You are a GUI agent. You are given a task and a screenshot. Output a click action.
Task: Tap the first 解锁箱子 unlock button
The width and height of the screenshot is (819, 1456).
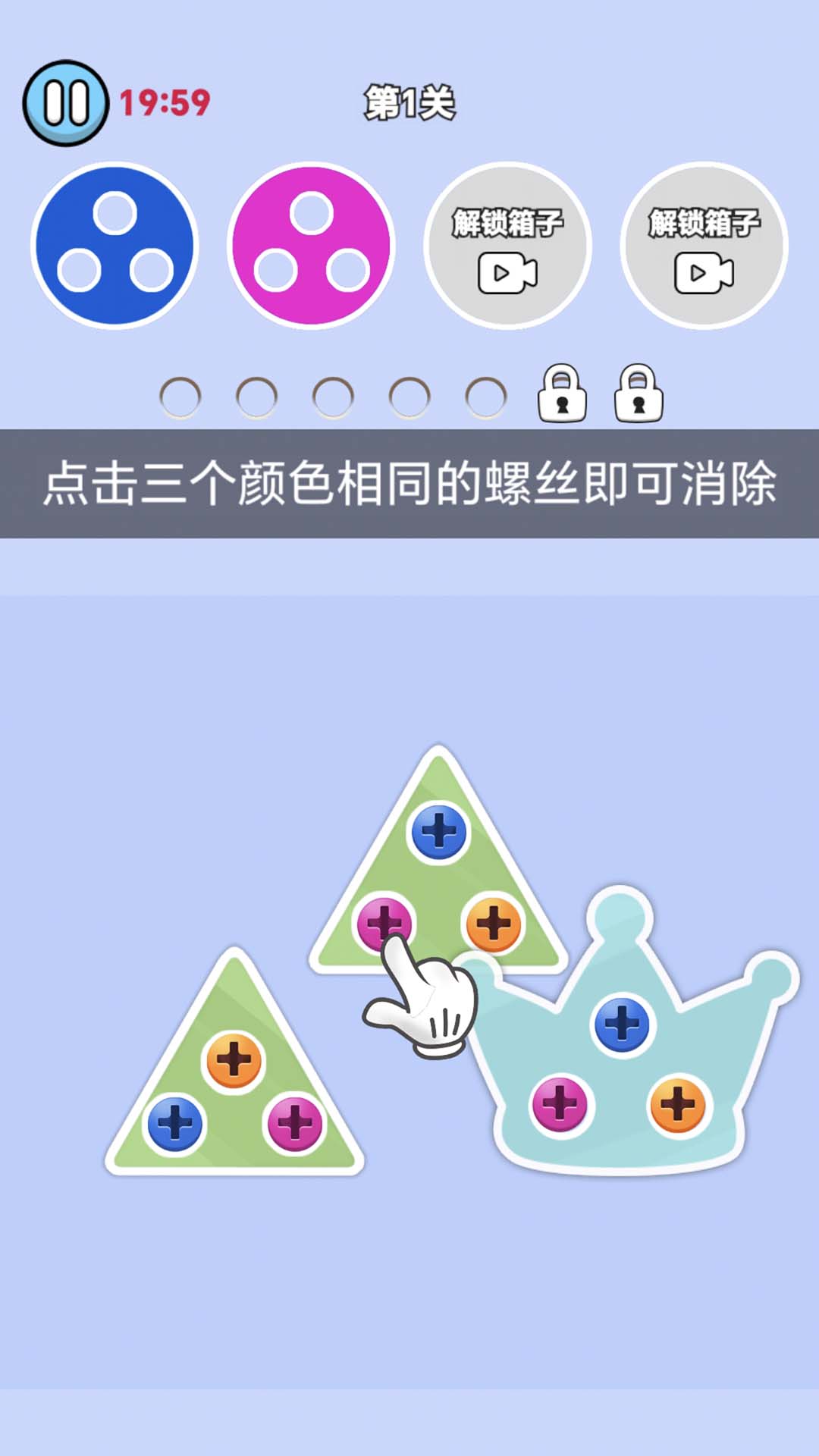click(507, 244)
